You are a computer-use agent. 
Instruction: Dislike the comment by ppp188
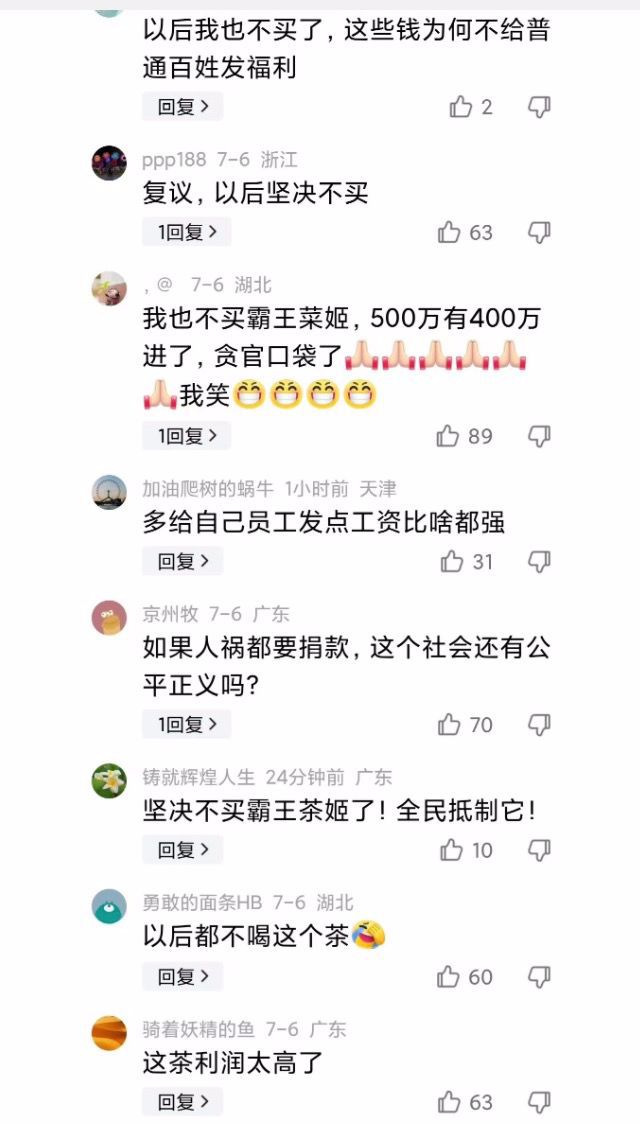pos(539,232)
